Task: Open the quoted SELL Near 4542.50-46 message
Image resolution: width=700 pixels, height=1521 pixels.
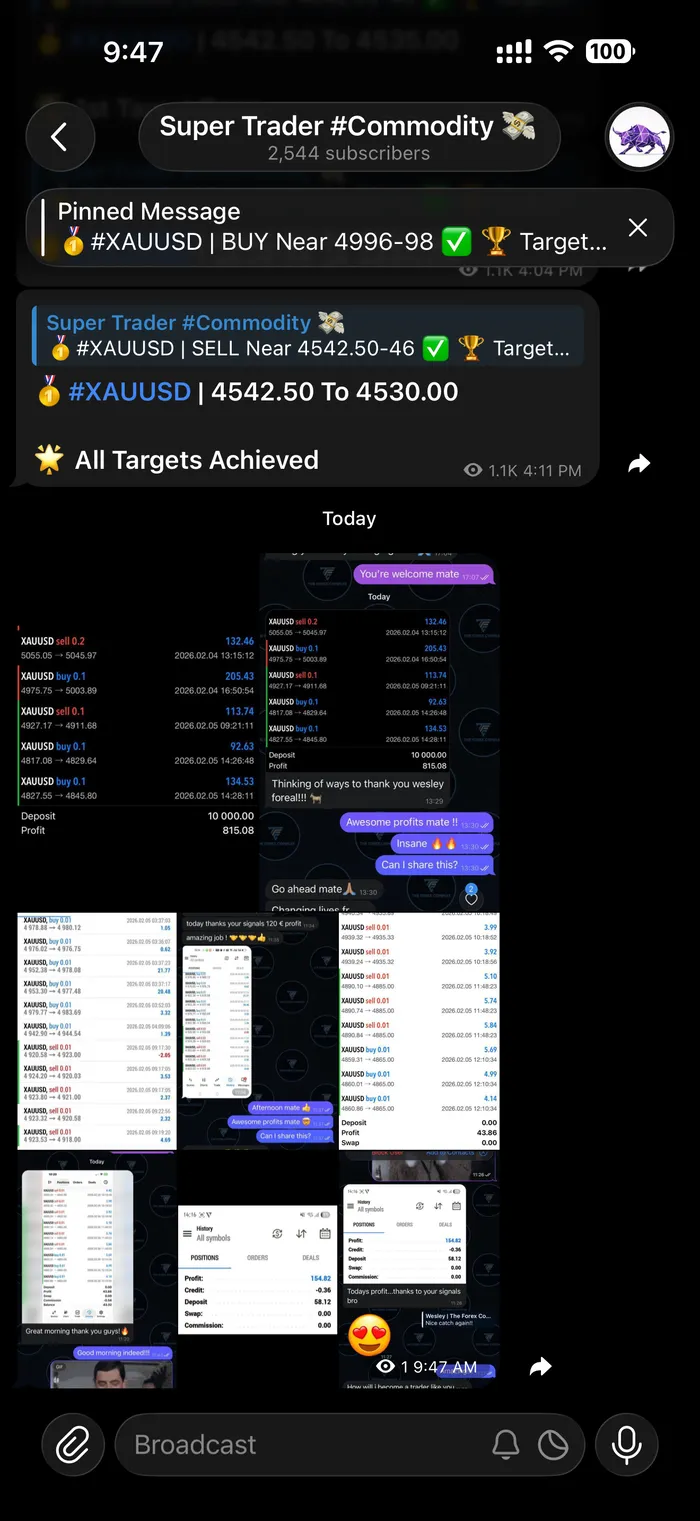Action: pyautogui.click(x=308, y=336)
